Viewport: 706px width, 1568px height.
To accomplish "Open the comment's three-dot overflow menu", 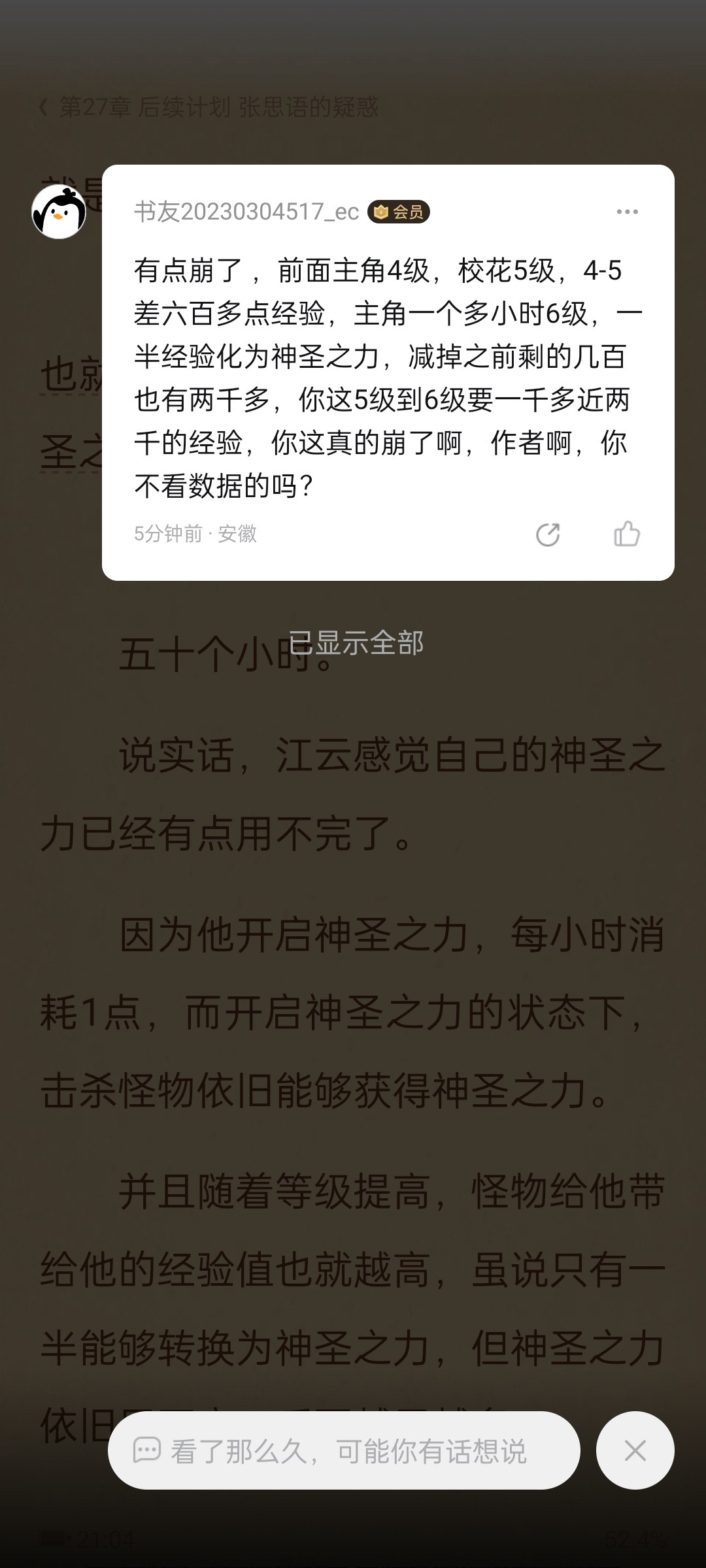I will [627, 212].
